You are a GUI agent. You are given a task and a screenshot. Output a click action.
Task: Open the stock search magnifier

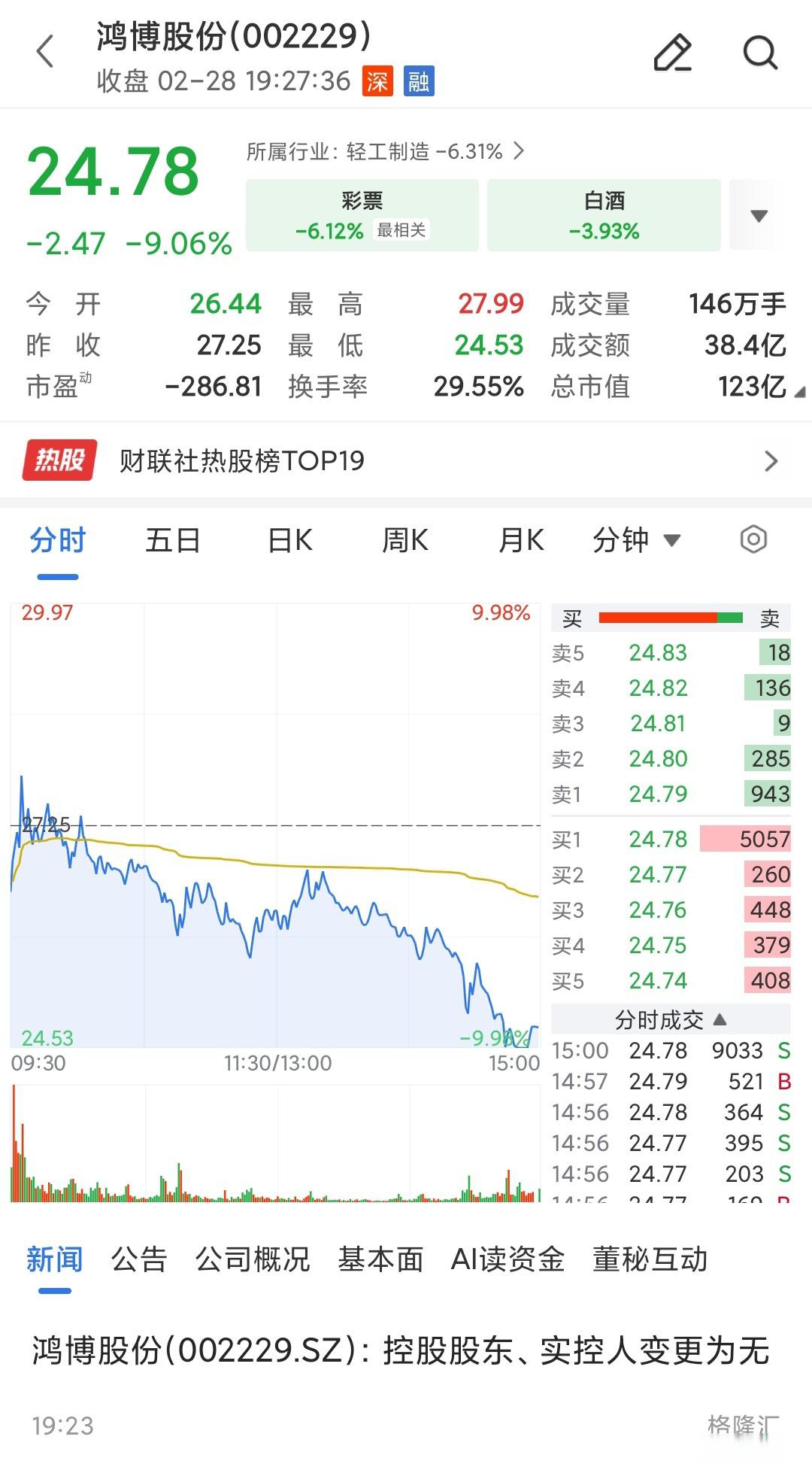[761, 51]
